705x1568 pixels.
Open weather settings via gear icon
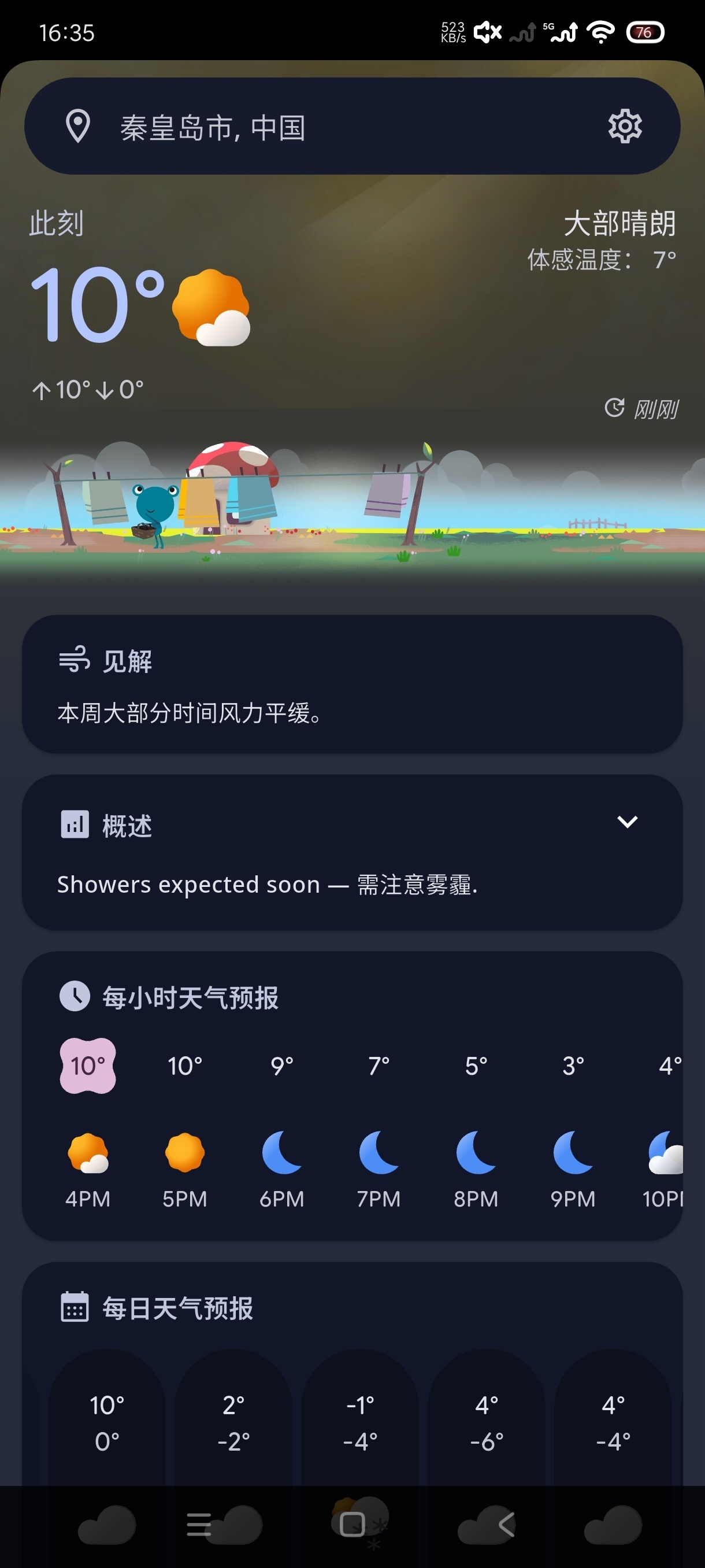[x=624, y=126]
